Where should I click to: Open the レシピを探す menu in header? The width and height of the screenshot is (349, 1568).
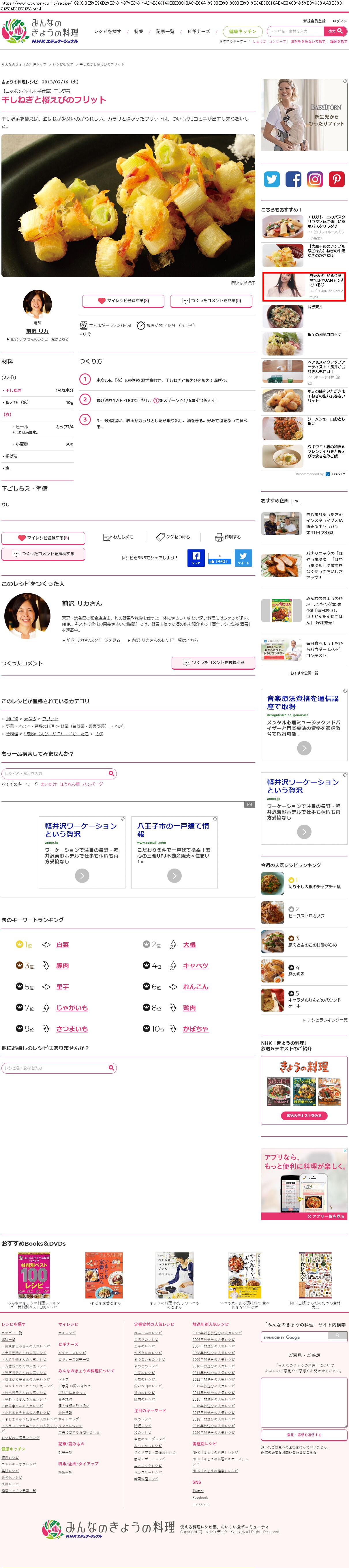(x=108, y=31)
